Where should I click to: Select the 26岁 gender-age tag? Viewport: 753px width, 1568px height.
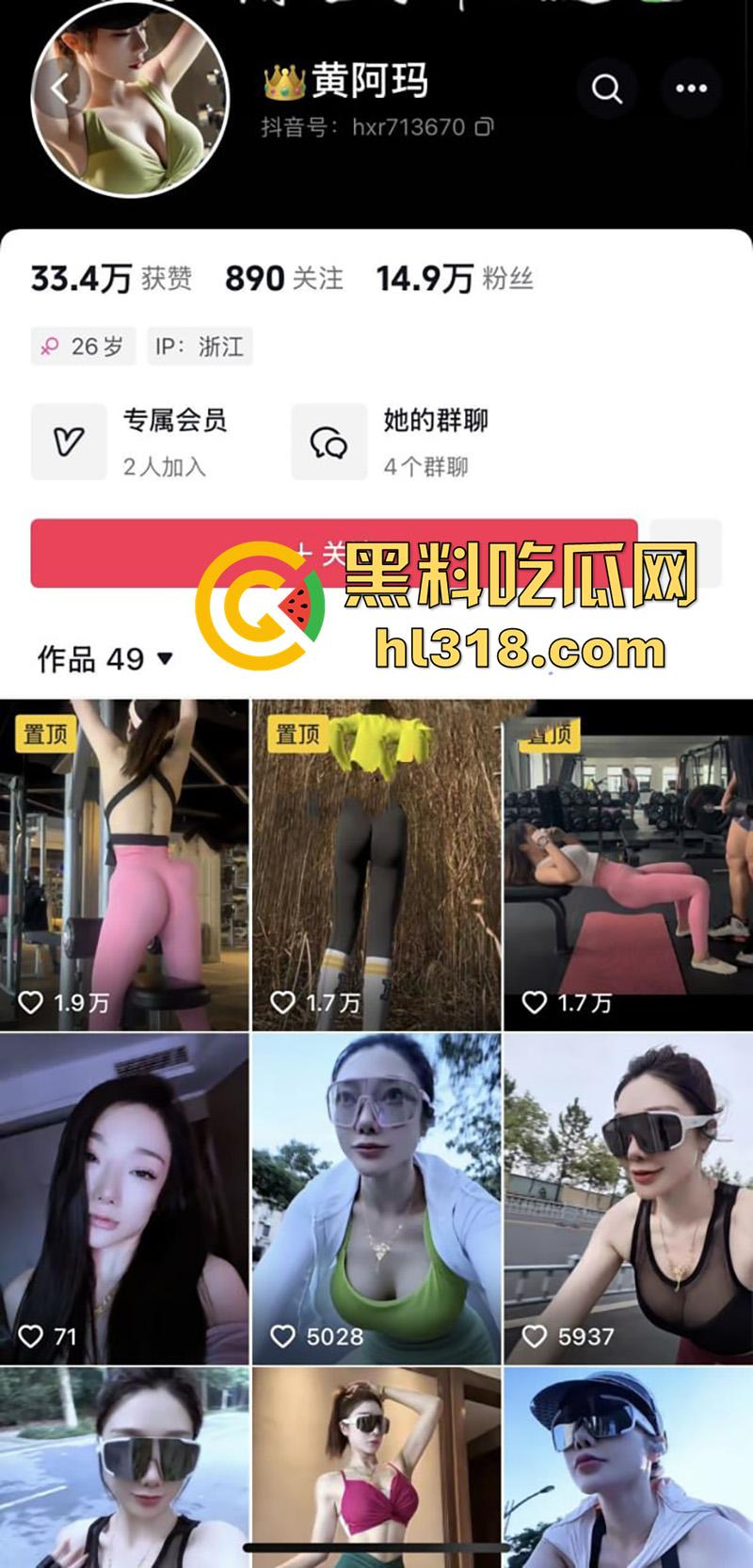pos(83,347)
